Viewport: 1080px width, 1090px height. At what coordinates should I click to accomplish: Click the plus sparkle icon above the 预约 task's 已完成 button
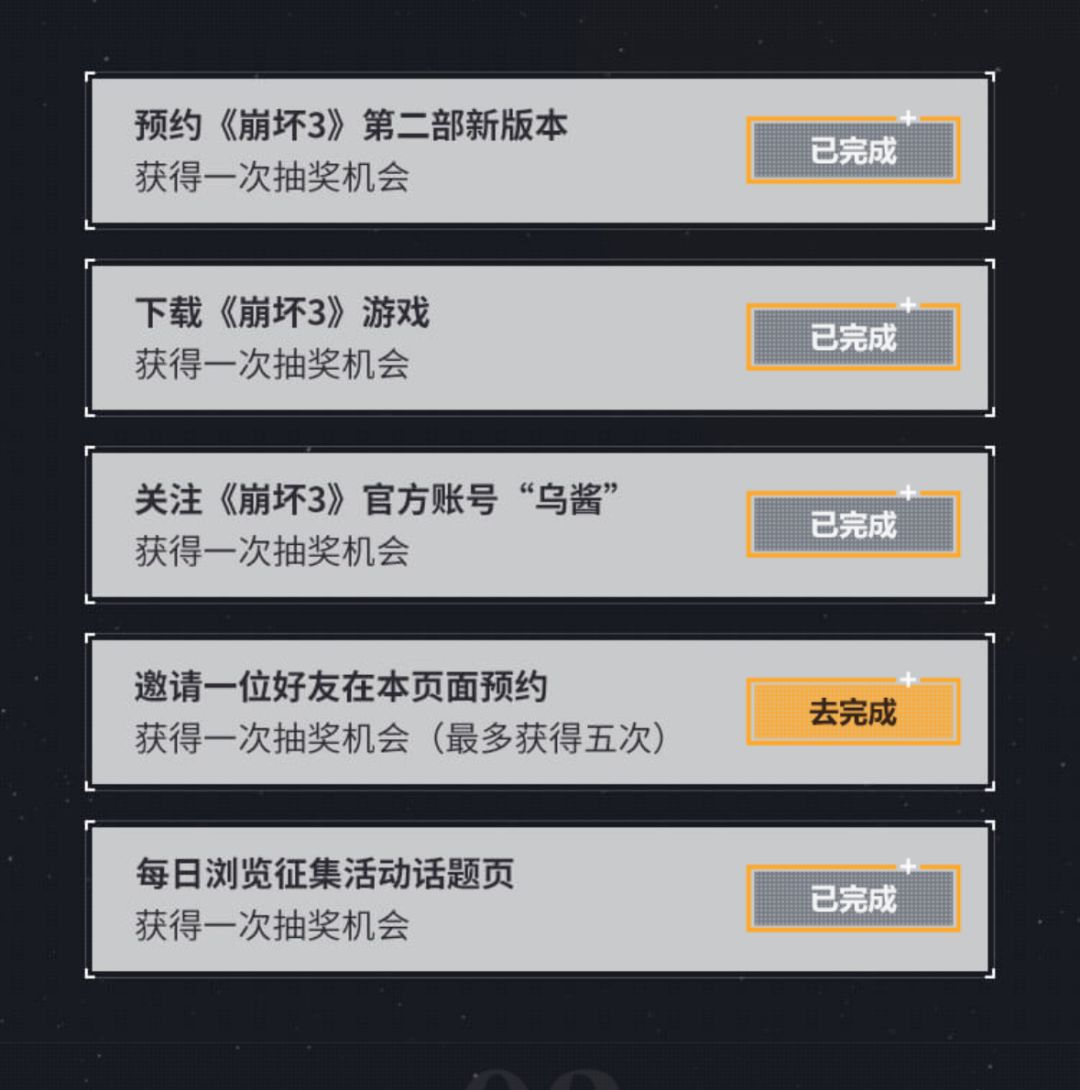click(x=906, y=118)
